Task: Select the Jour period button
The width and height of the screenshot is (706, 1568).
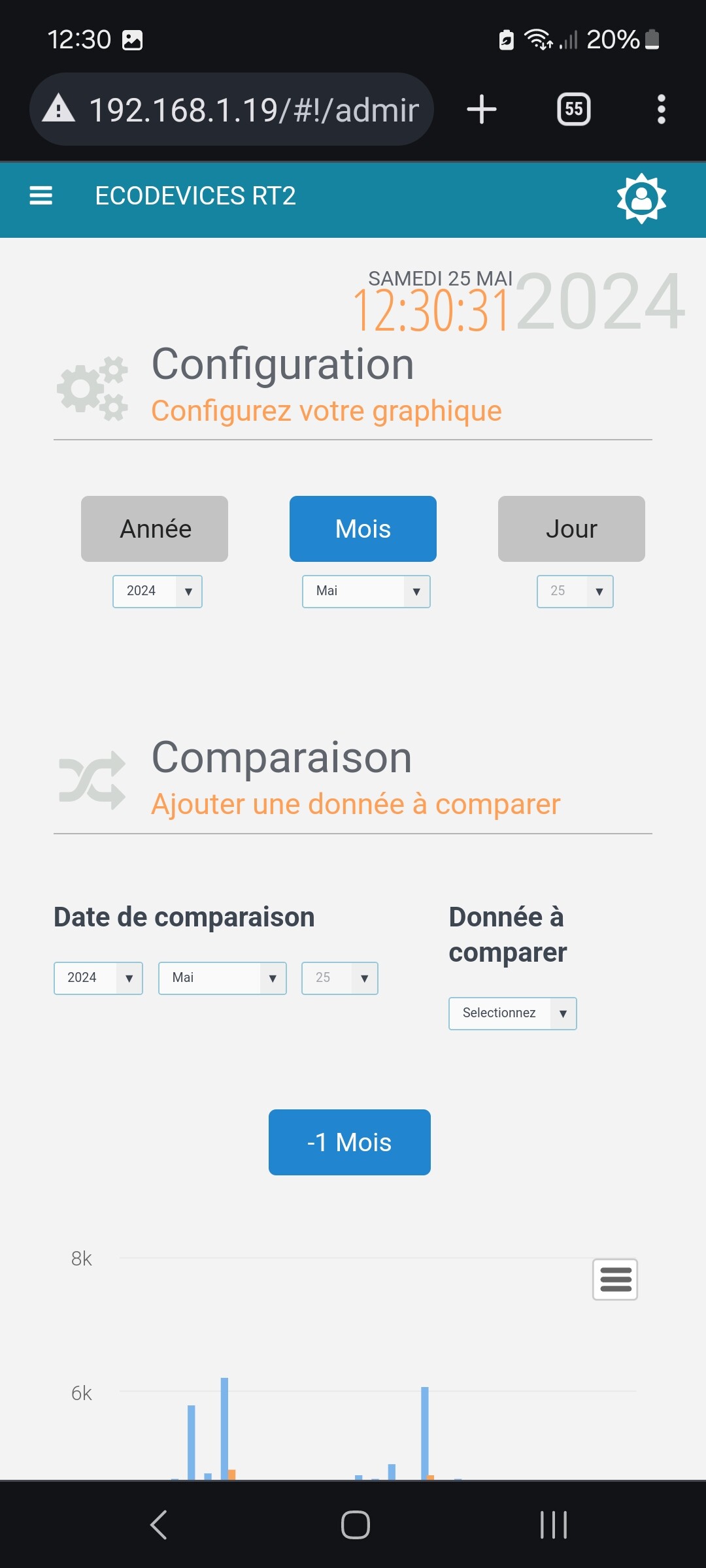Action: [x=571, y=529]
